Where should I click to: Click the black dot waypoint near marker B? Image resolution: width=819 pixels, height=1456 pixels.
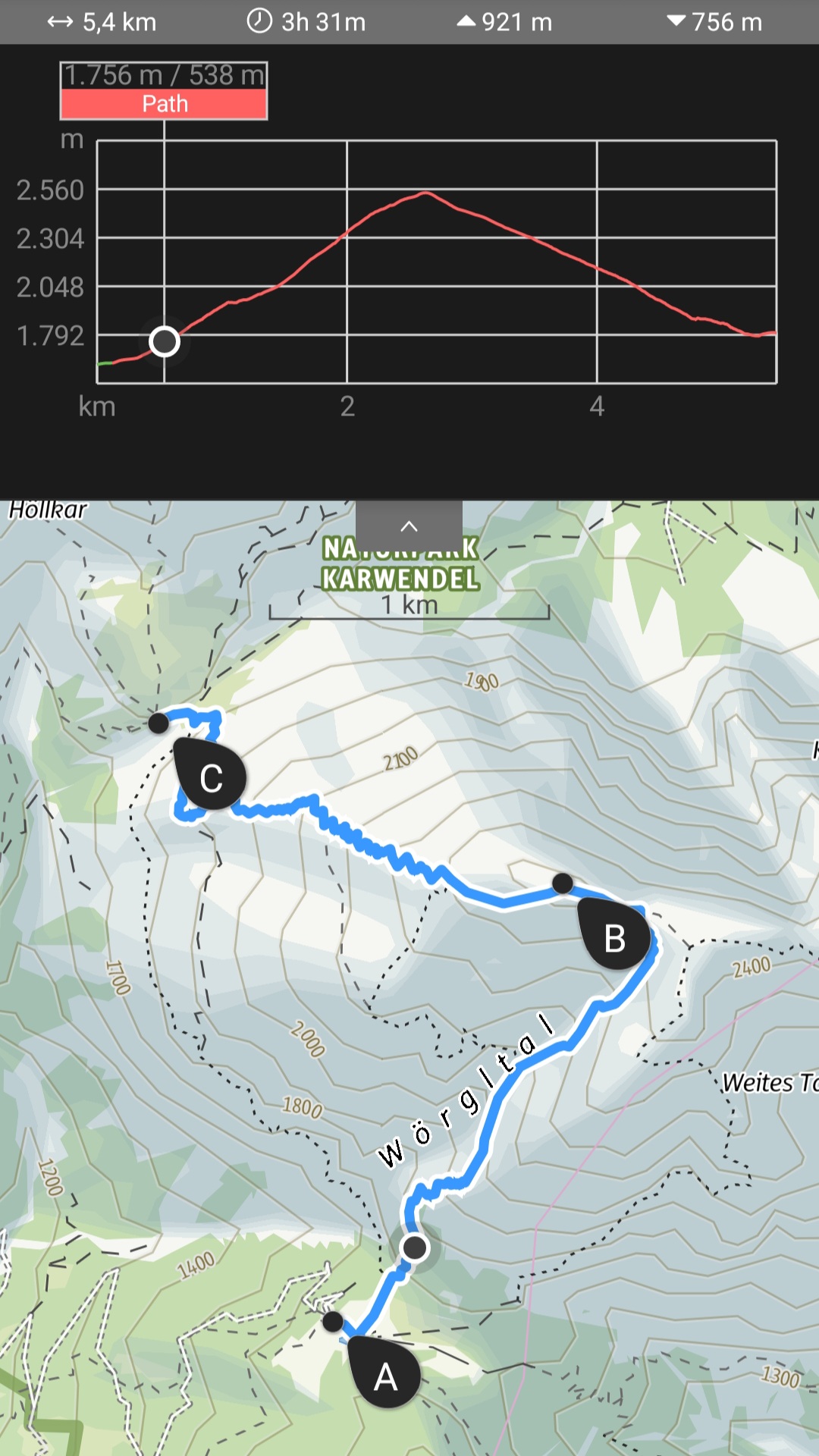pos(564,883)
